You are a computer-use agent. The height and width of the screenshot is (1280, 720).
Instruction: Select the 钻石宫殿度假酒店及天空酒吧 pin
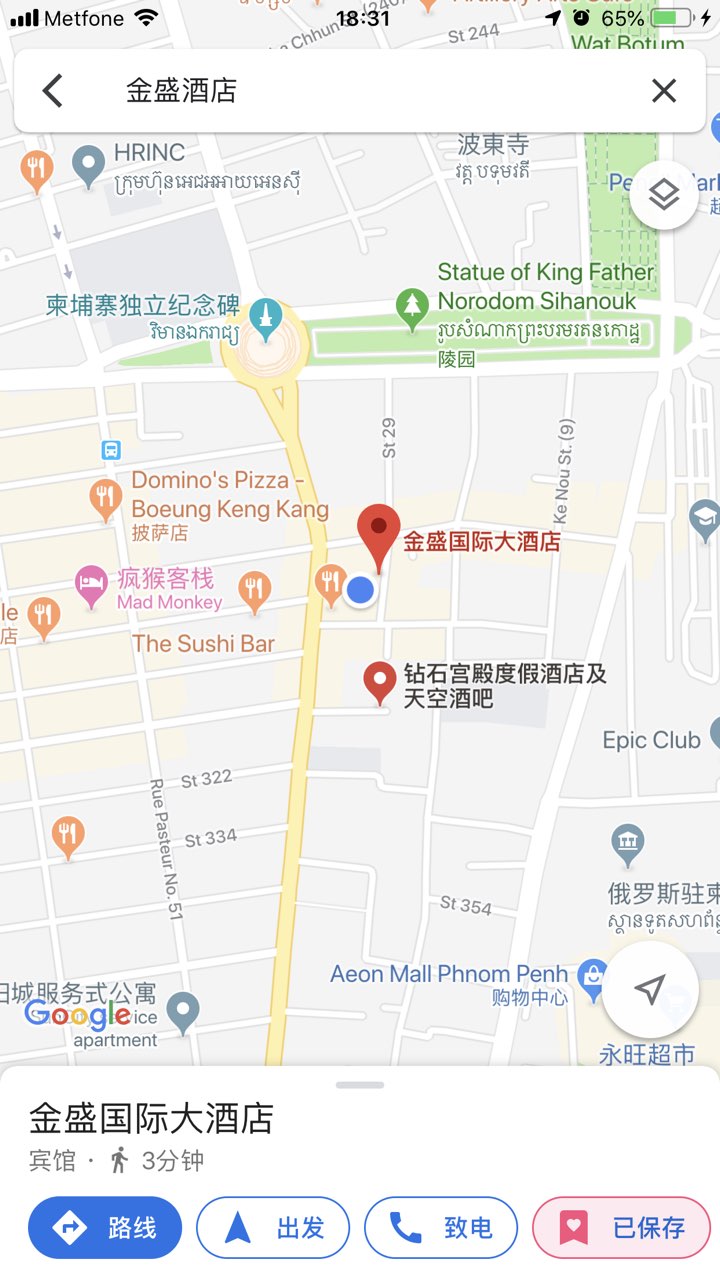[x=380, y=682]
